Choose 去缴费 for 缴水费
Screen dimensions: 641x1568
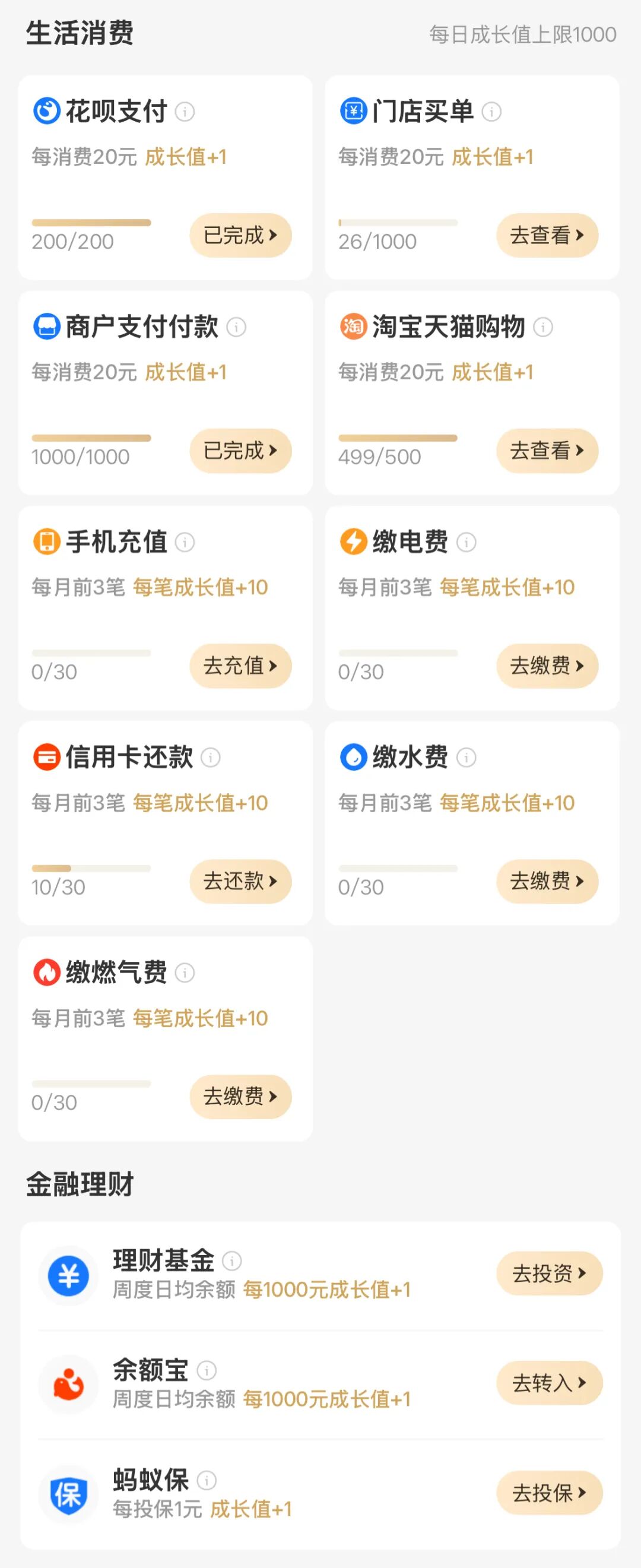(547, 881)
